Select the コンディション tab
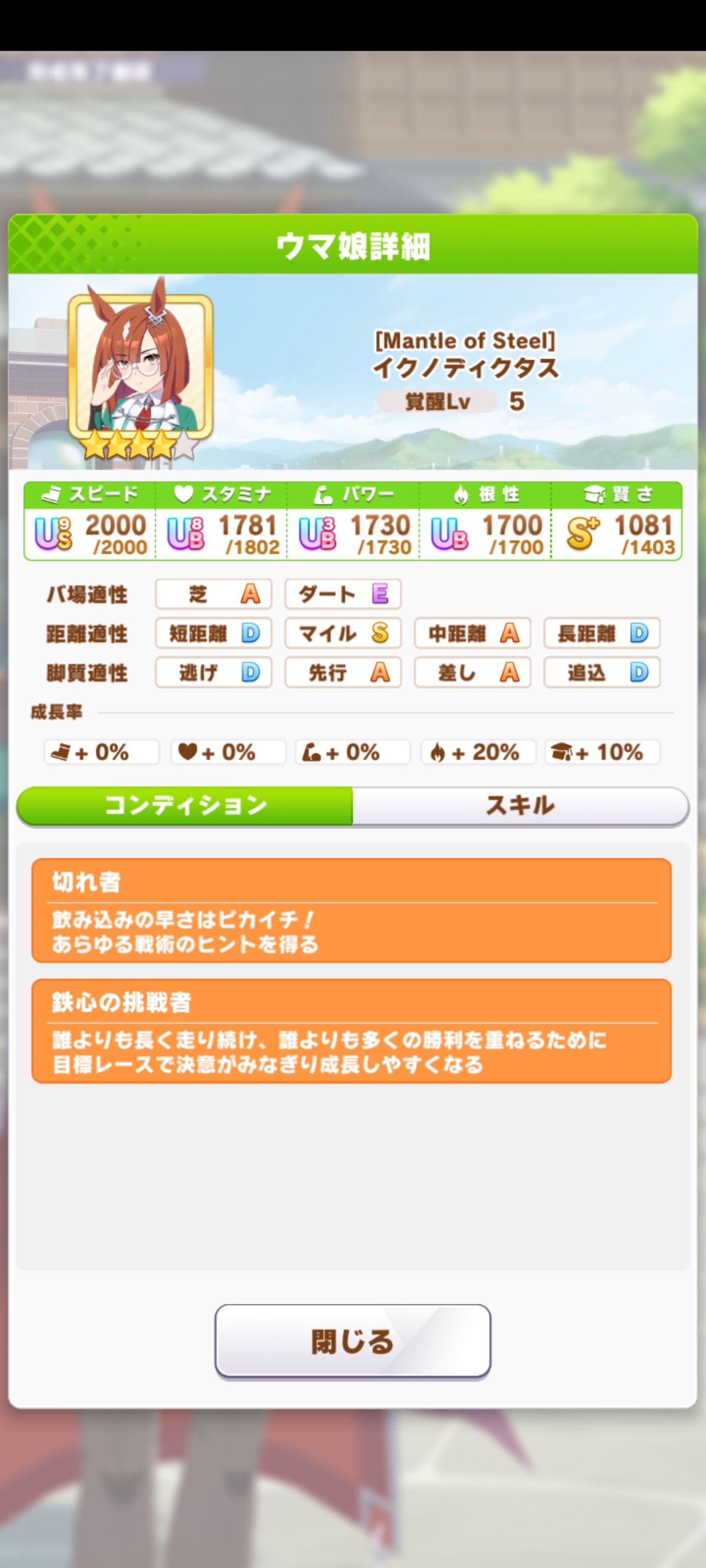 [x=185, y=805]
